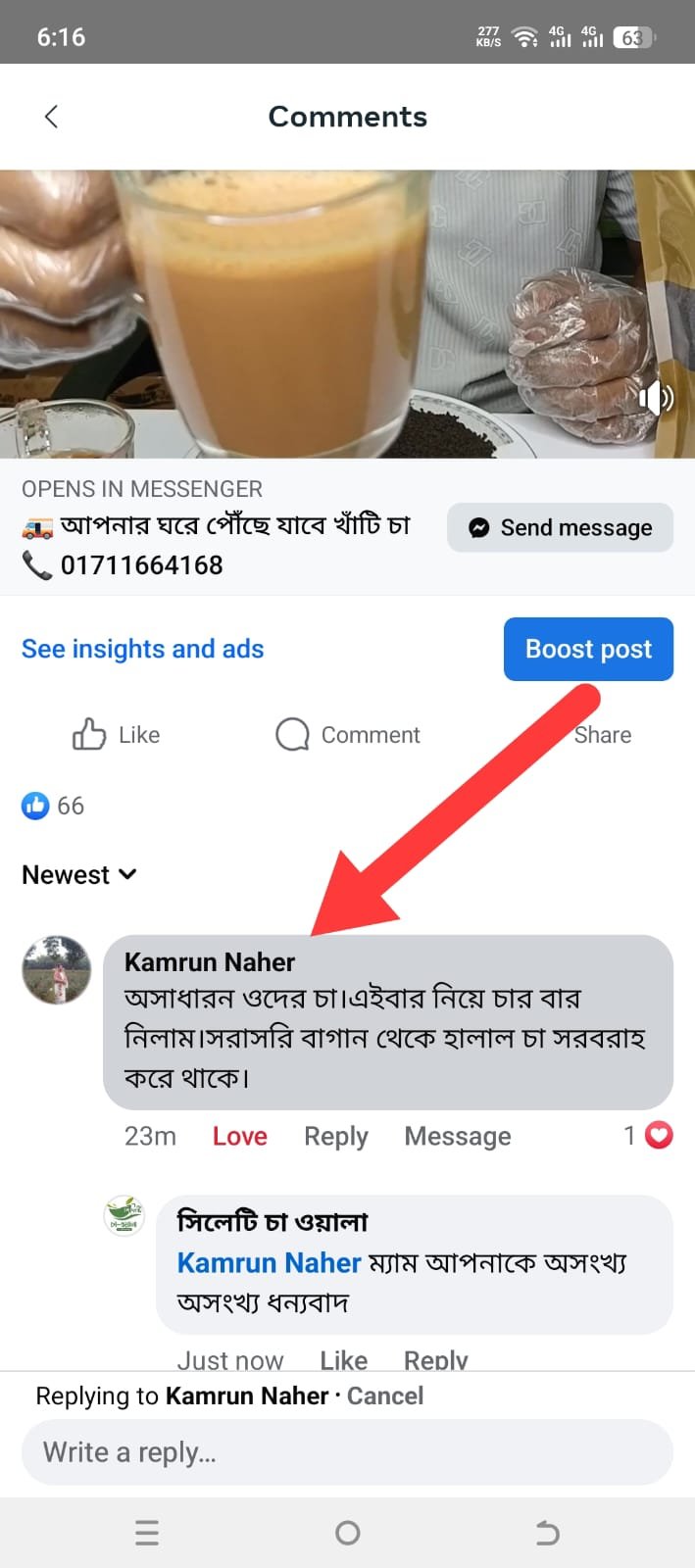Open See insights and ads

click(x=142, y=649)
